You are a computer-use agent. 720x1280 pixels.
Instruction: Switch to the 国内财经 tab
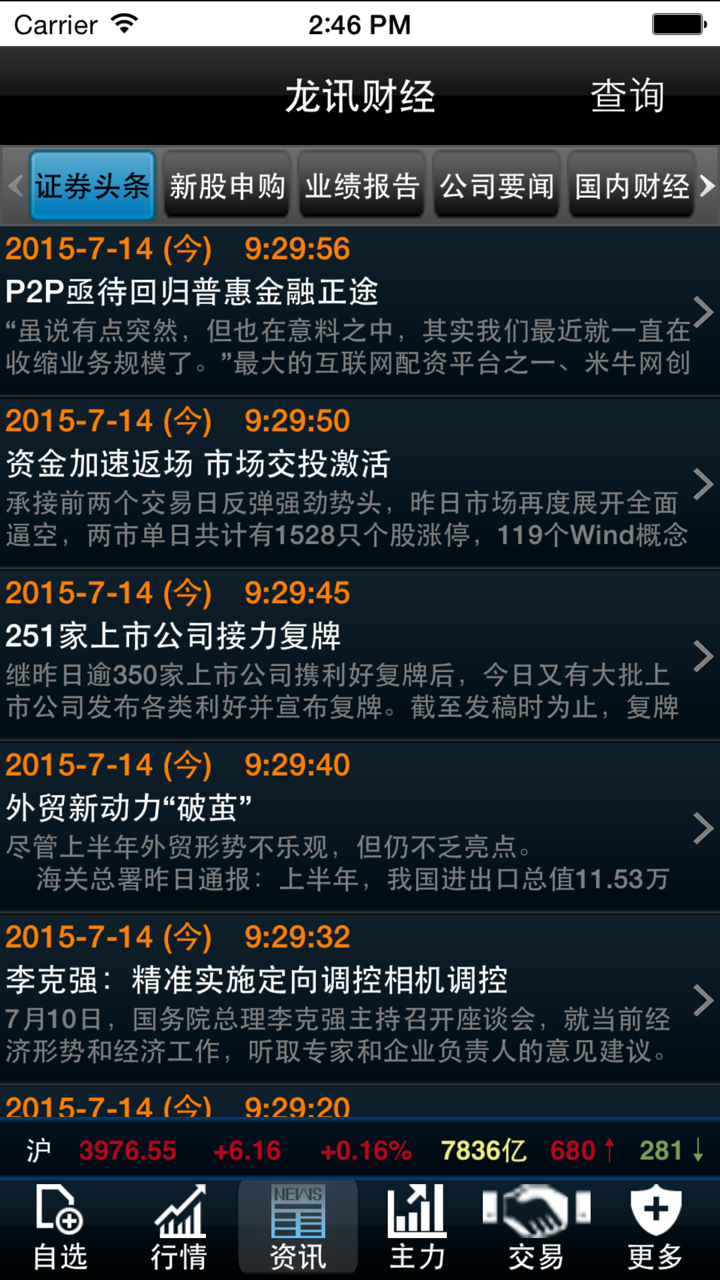point(631,185)
